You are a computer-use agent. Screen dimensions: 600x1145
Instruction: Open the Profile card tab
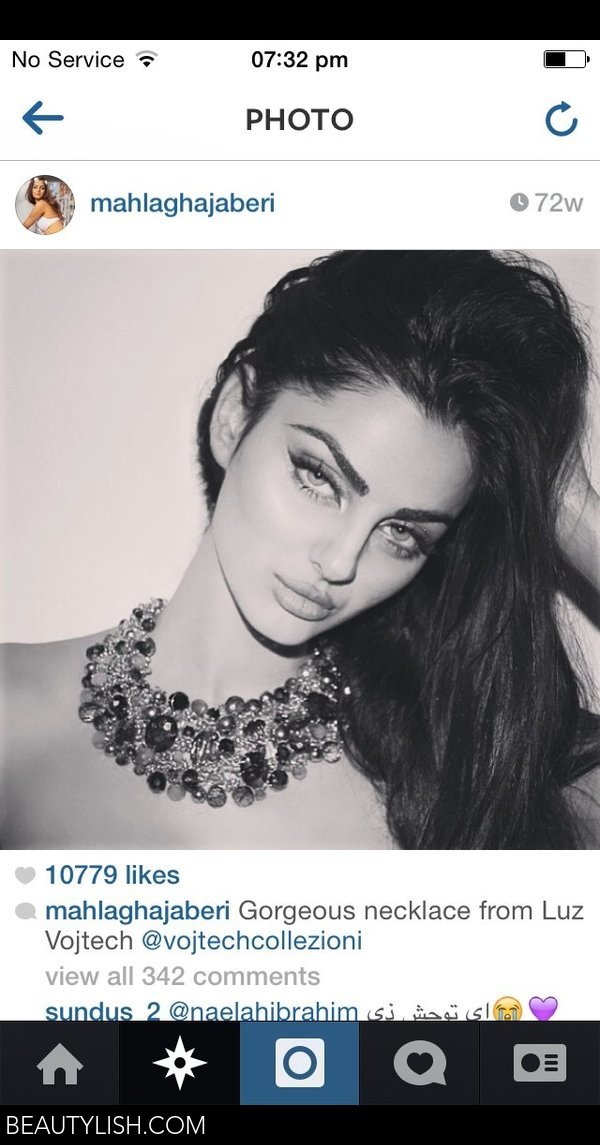540,1063
